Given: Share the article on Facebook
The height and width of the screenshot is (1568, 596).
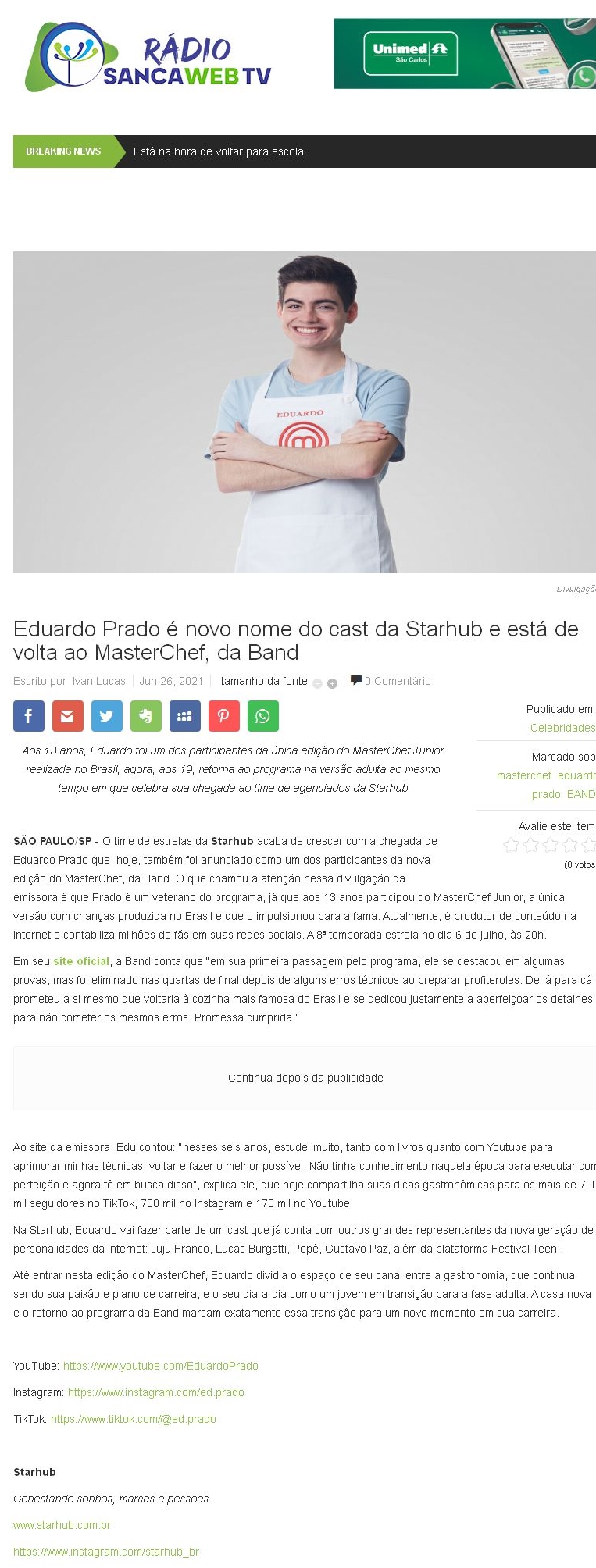Looking at the screenshot, I should coord(28,716).
